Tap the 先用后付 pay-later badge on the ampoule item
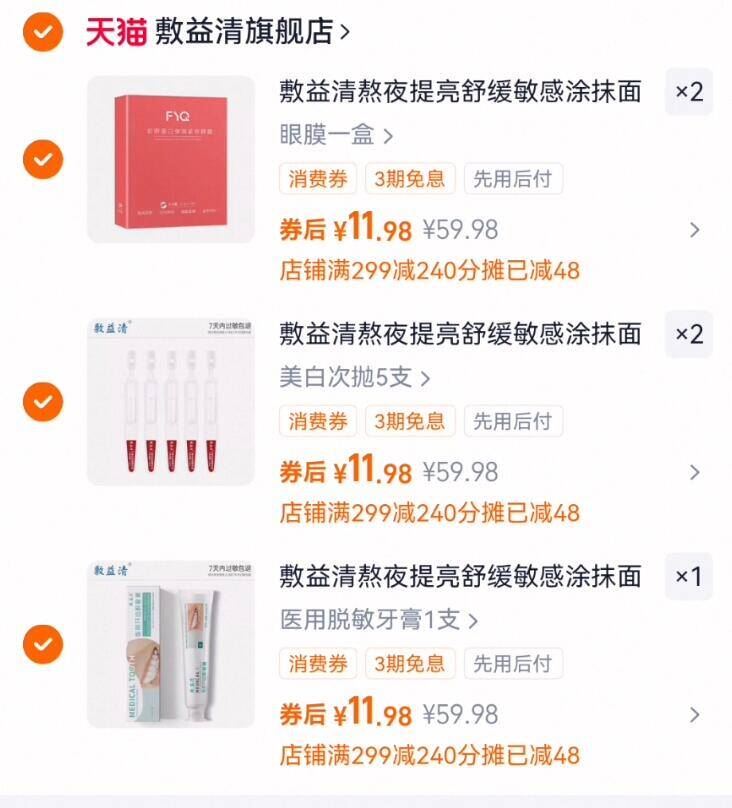This screenshot has width=732, height=808. 513,421
